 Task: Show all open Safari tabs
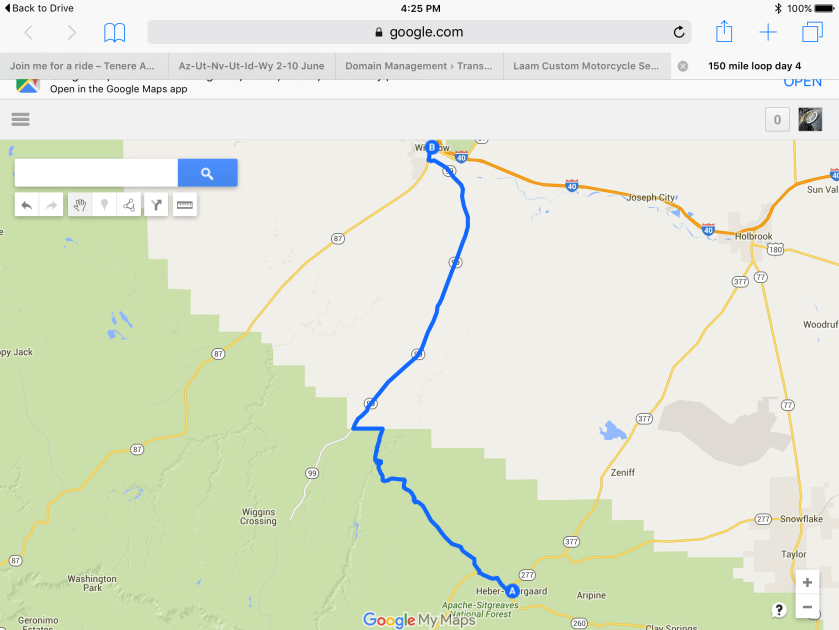click(x=811, y=32)
